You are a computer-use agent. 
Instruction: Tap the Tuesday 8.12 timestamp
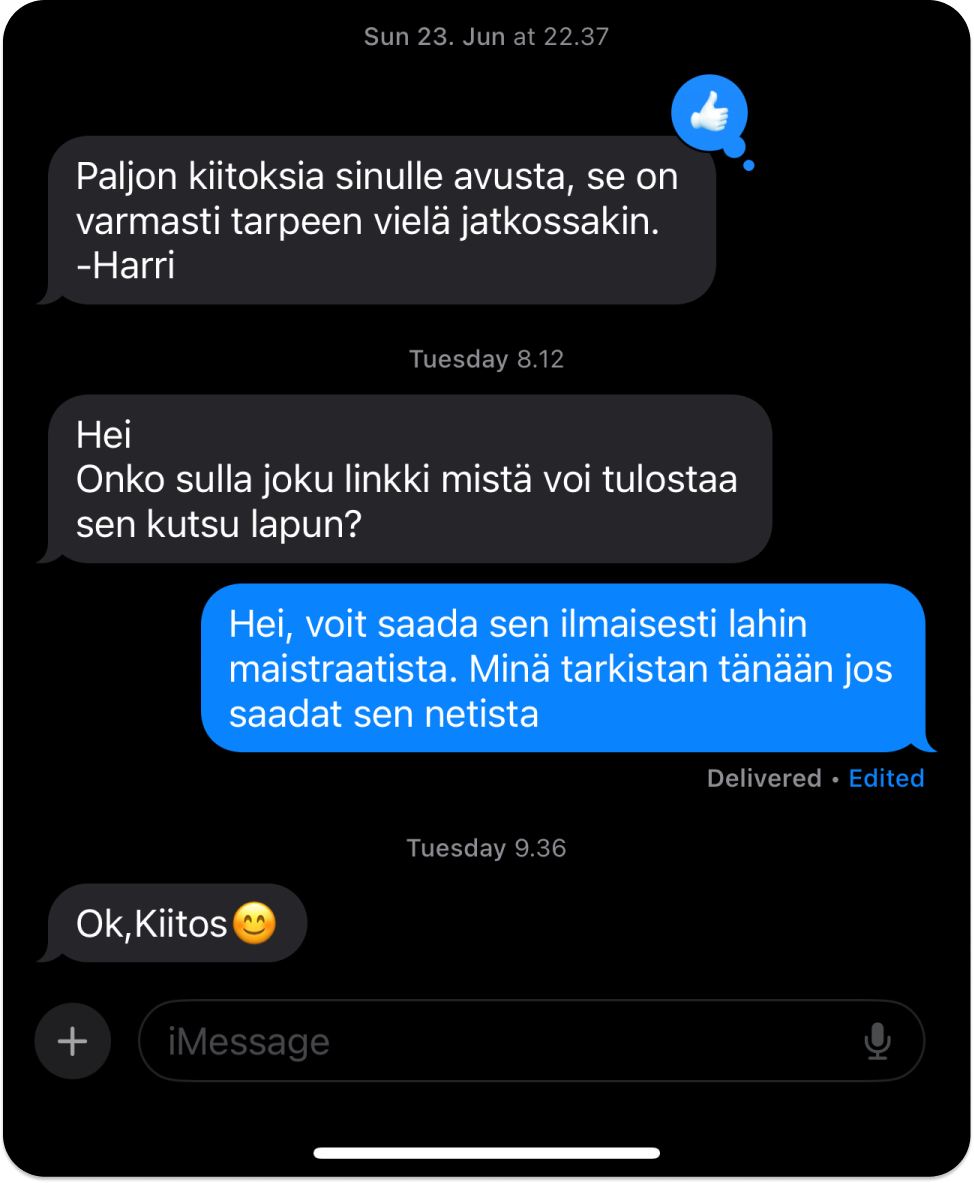486,359
